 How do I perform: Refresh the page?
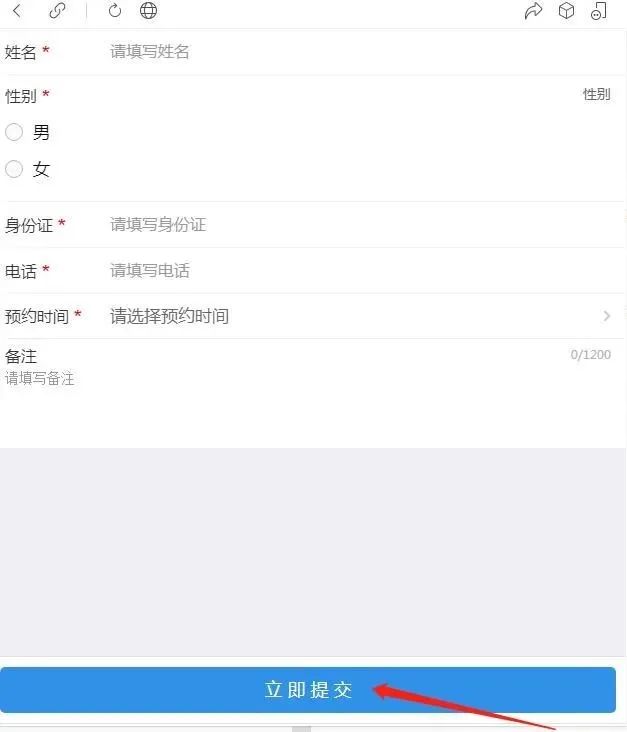115,11
